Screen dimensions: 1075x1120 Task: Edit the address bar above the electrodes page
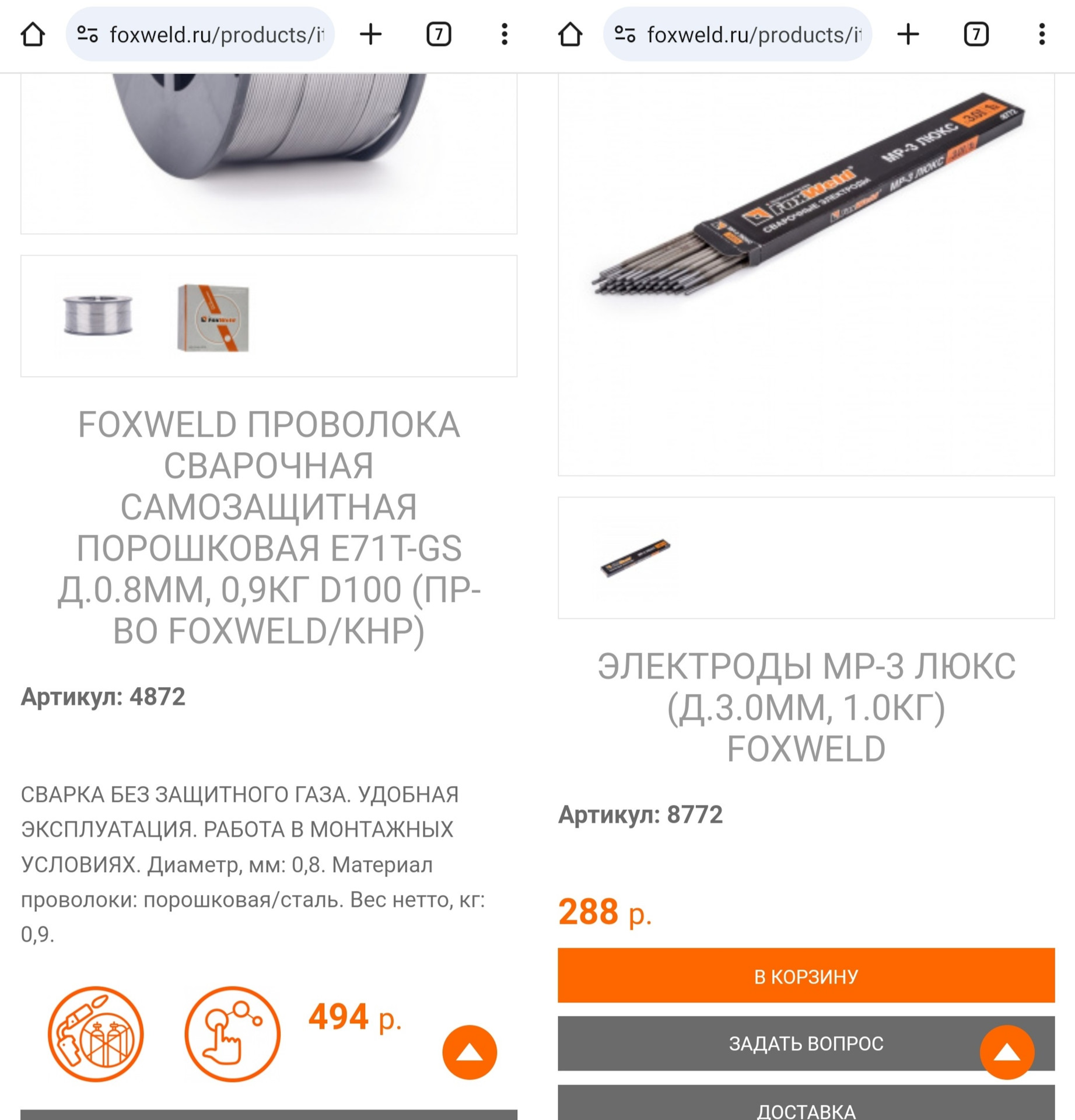753,35
